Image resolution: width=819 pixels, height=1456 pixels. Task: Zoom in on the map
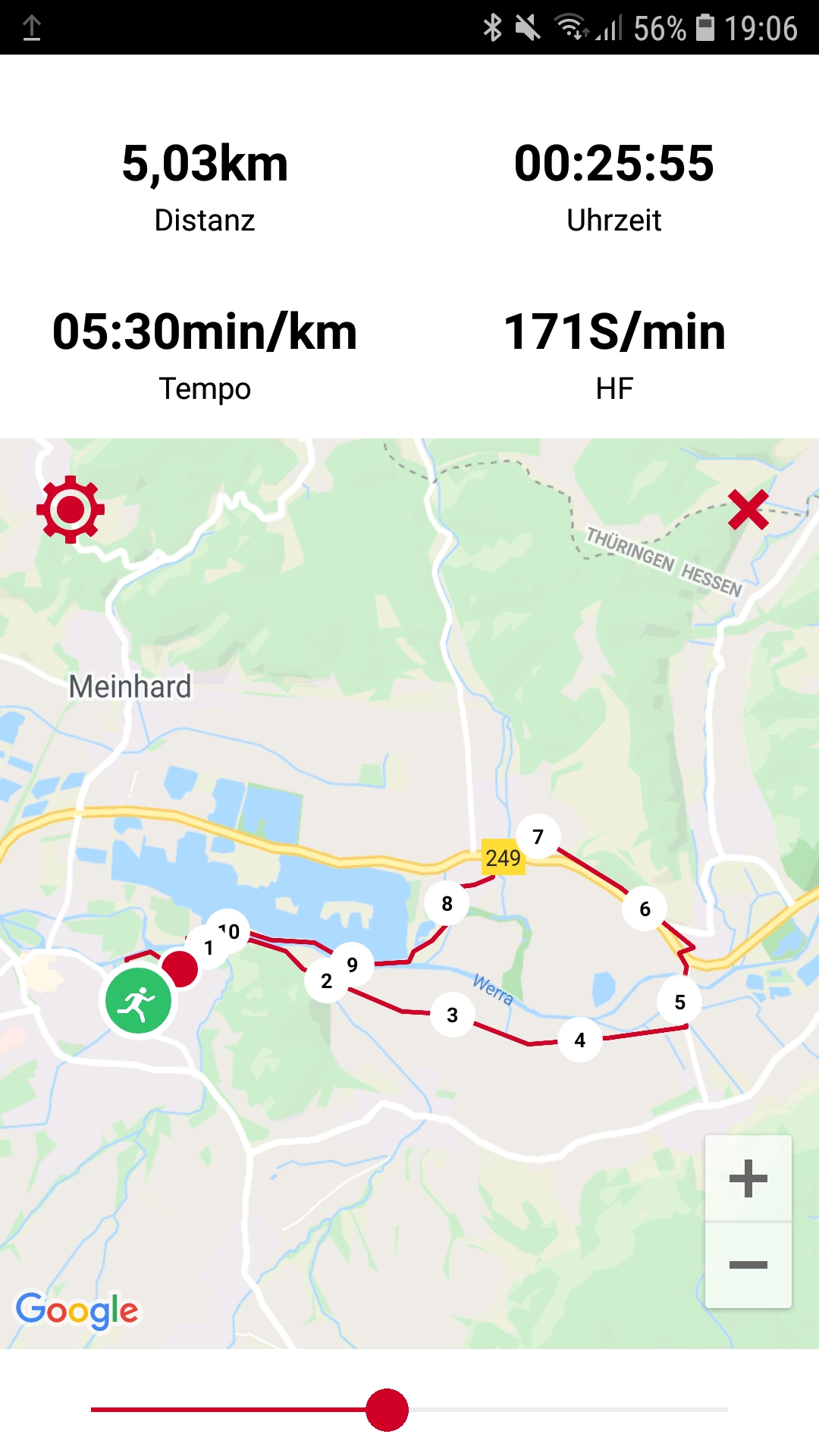[x=748, y=1178]
